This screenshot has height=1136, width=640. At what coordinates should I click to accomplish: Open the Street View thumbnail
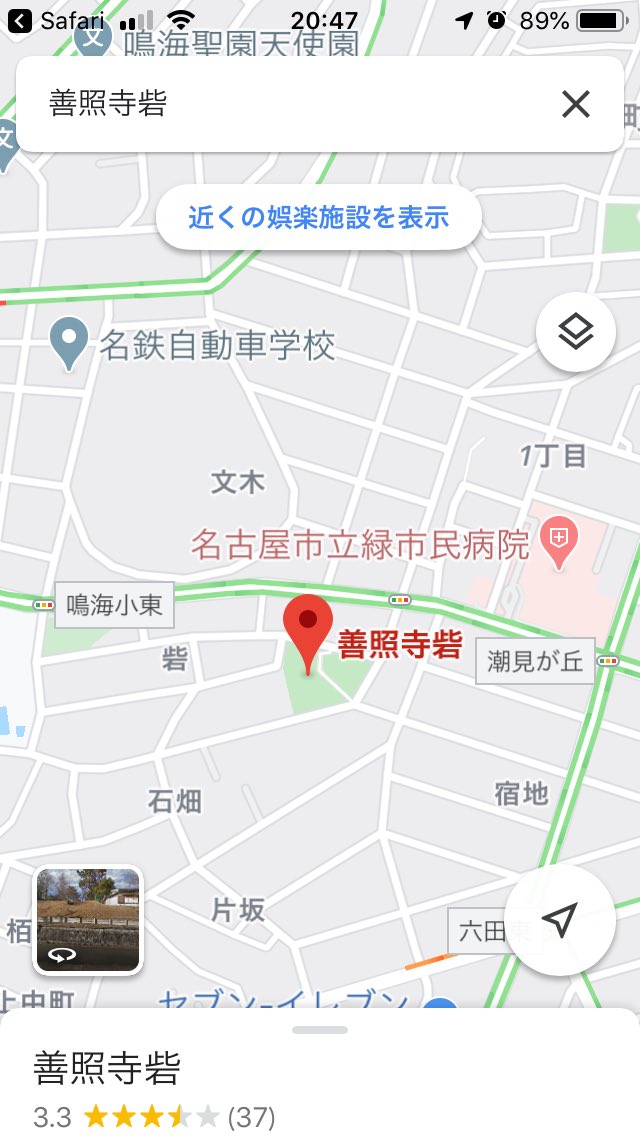point(88,919)
